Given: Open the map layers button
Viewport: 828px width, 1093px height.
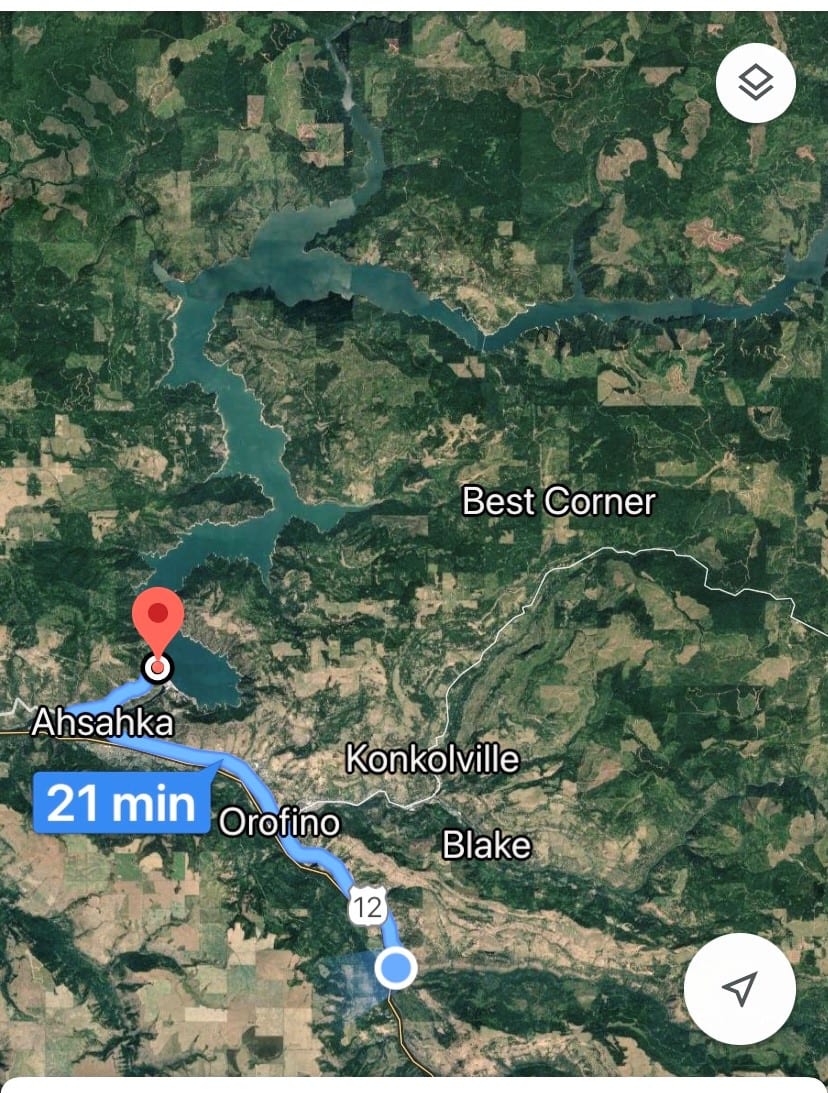Looking at the screenshot, I should click(756, 83).
